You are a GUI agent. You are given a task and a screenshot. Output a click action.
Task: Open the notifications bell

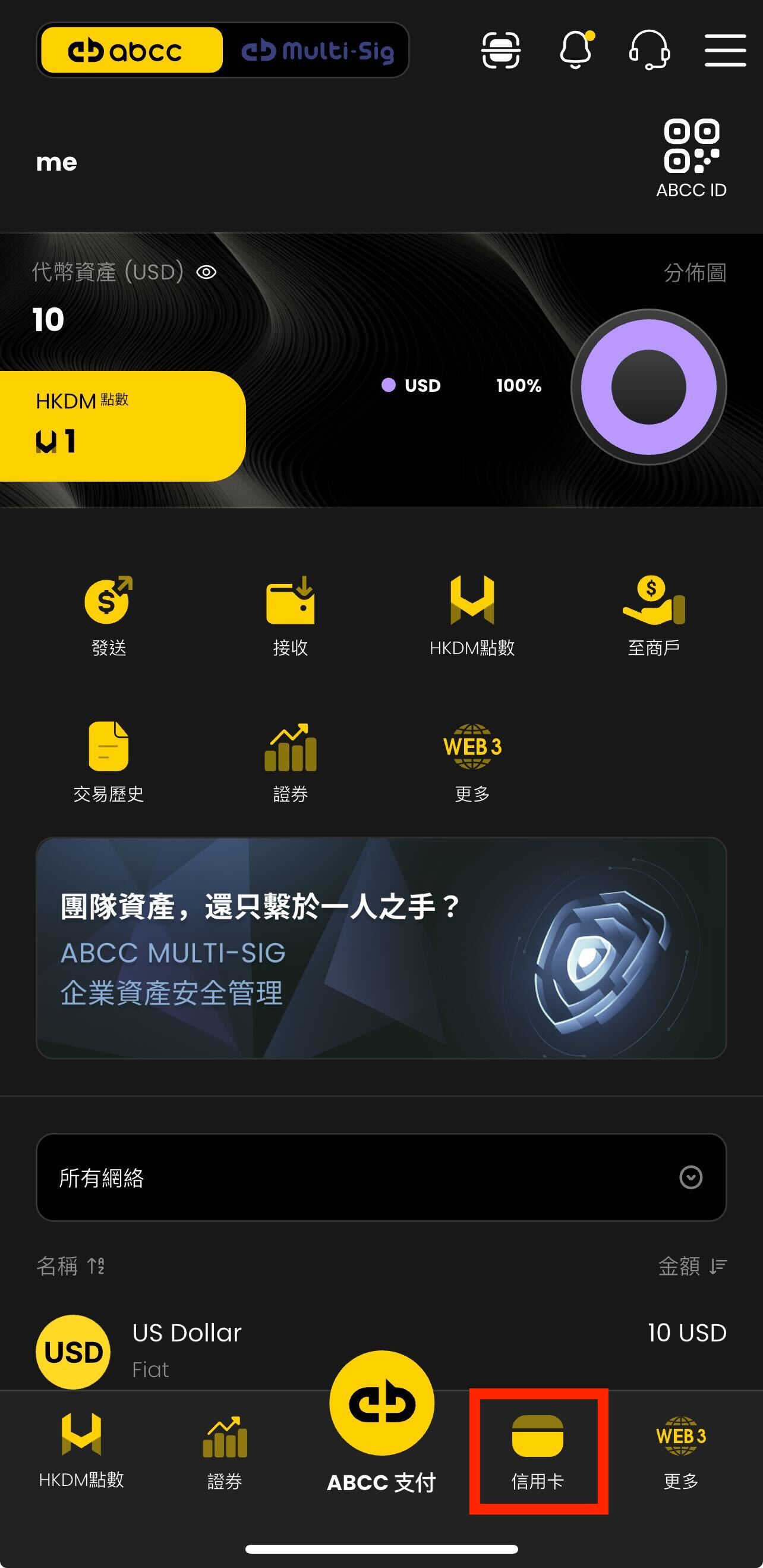click(576, 50)
